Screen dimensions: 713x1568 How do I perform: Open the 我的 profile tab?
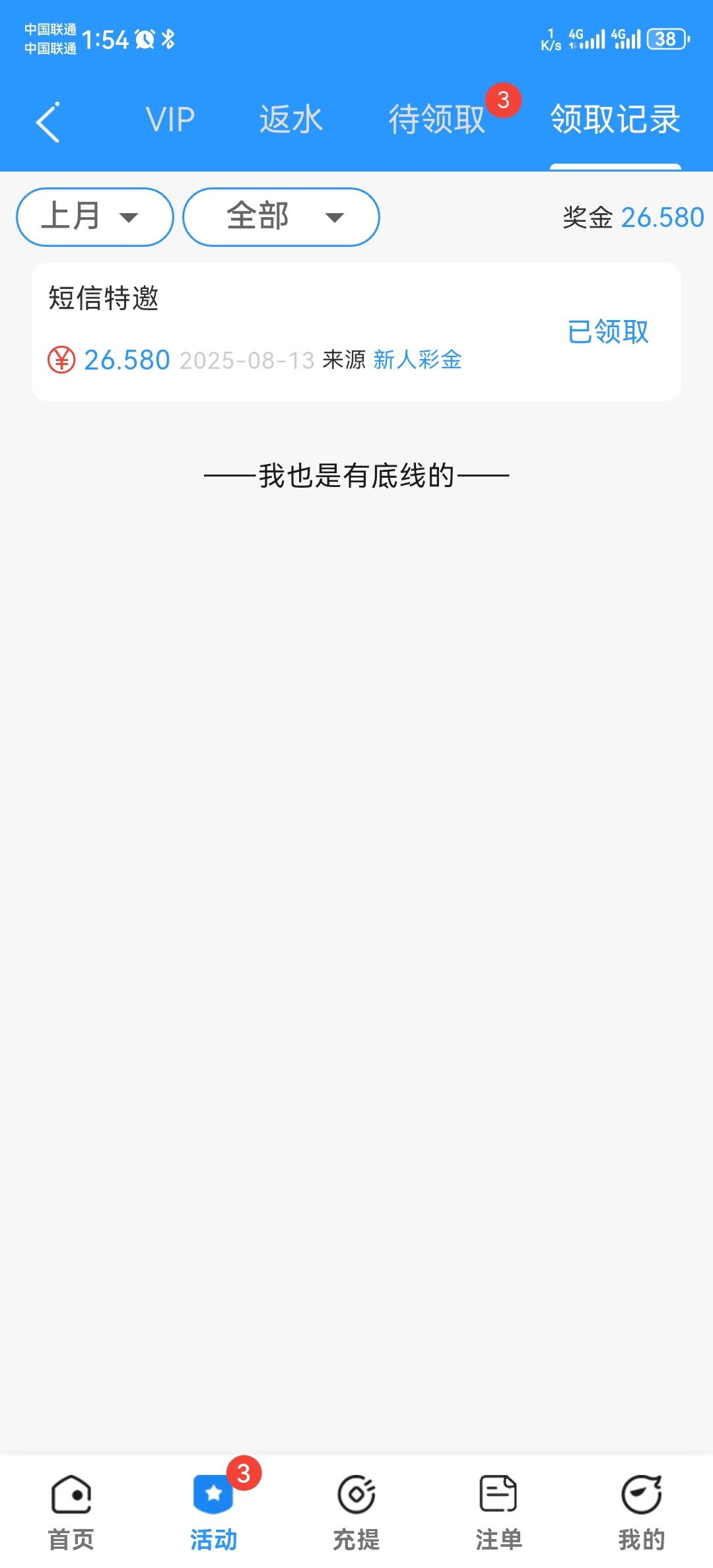click(x=641, y=1511)
